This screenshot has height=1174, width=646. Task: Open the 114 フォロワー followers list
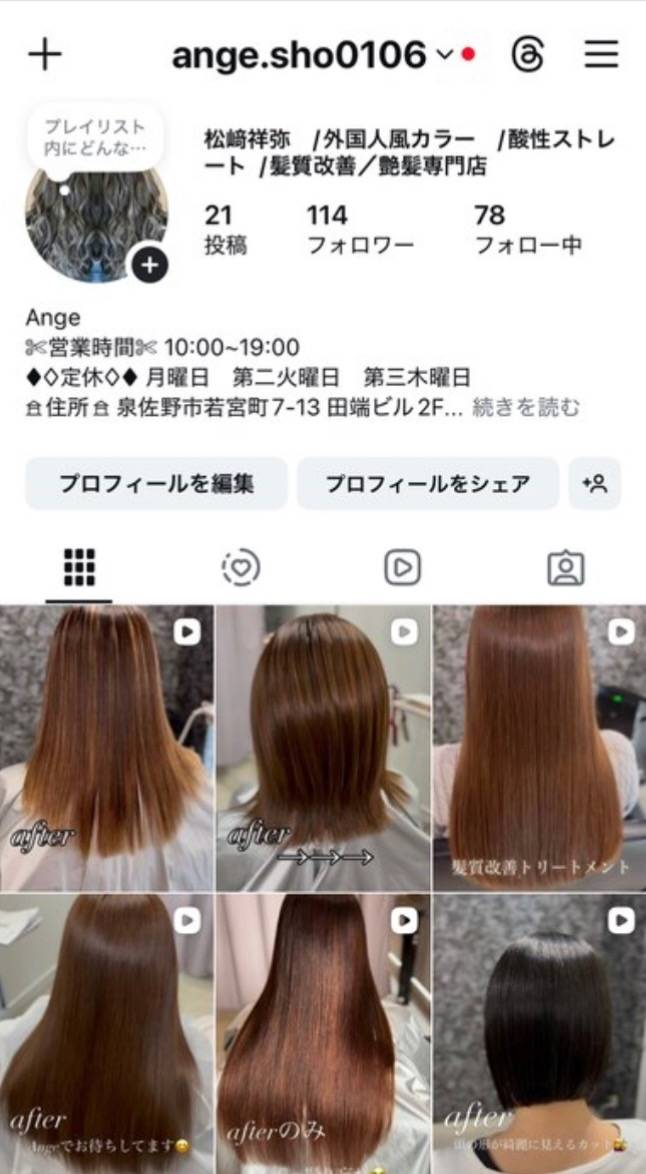(x=360, y=229)
